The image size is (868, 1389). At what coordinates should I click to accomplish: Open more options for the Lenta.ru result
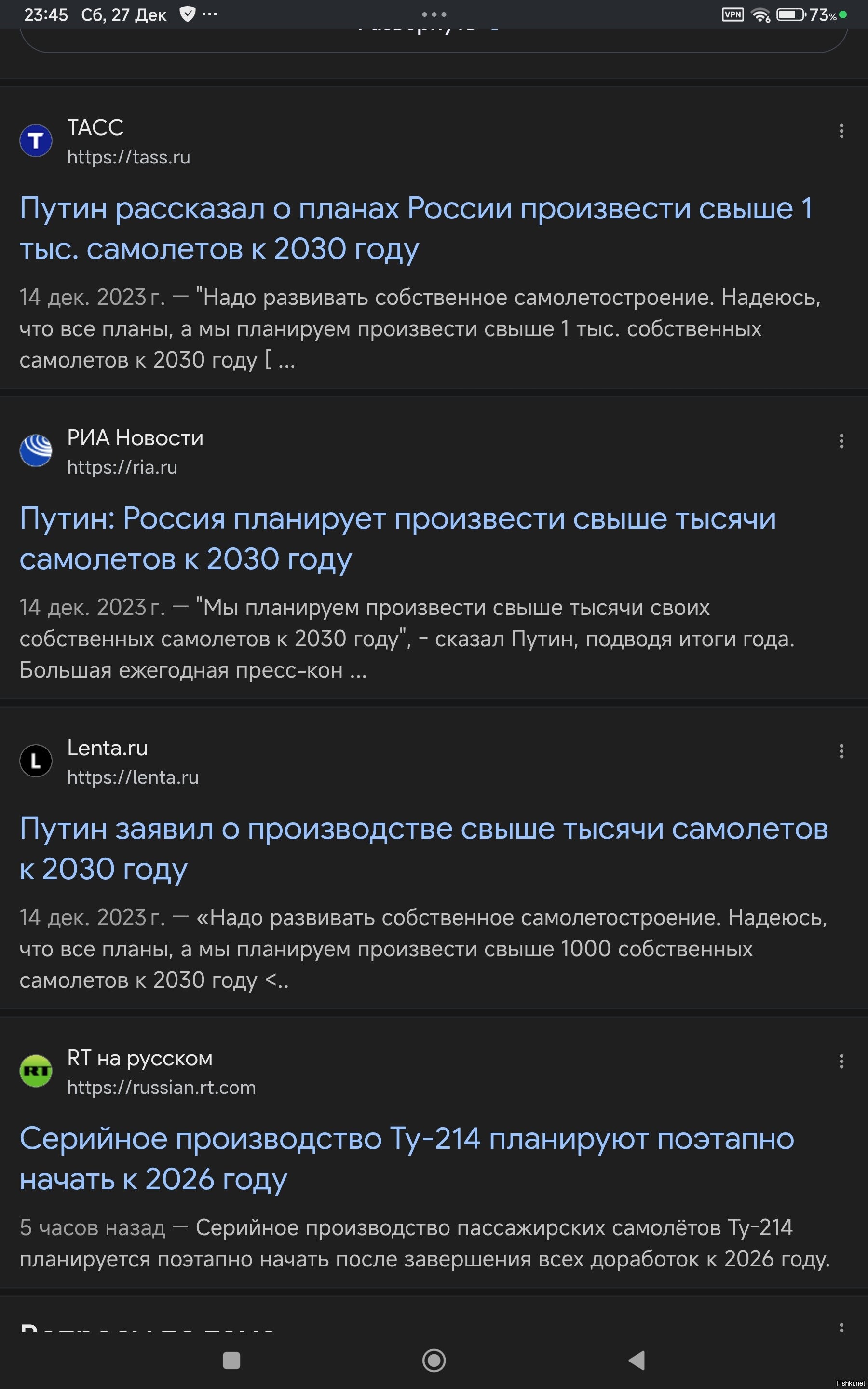click(x=841, y=751)
